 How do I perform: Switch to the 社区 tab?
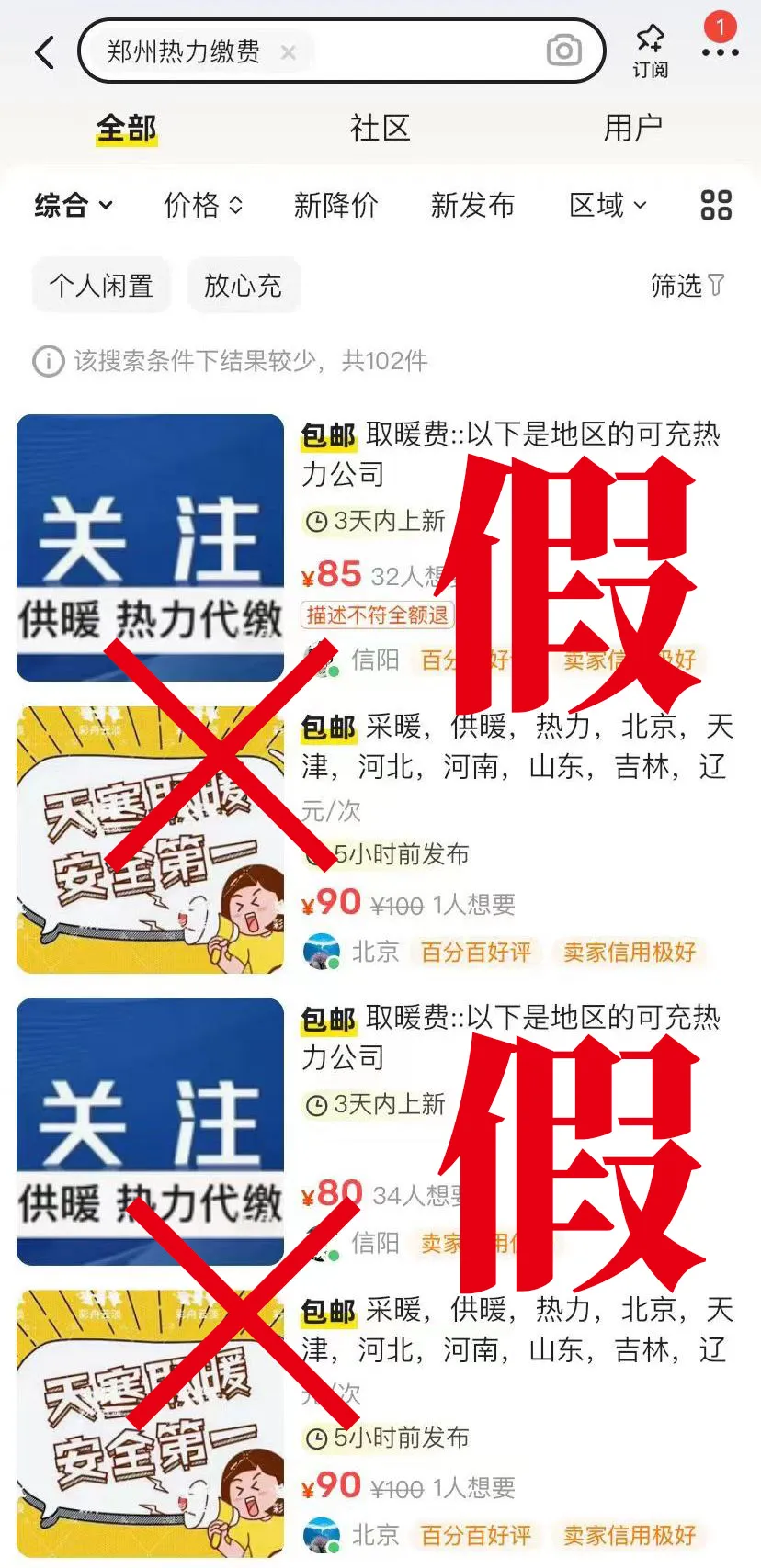tap(380, 129)
